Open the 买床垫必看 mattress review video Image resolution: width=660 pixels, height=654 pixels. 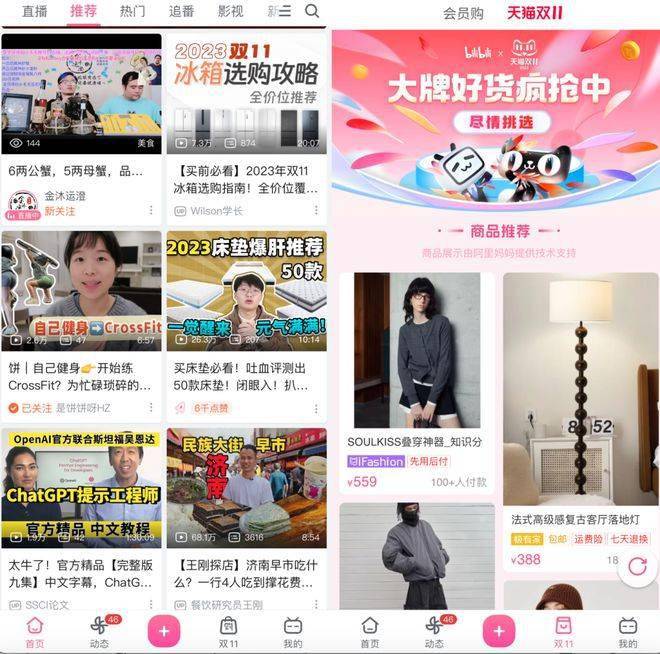(245, 290)
